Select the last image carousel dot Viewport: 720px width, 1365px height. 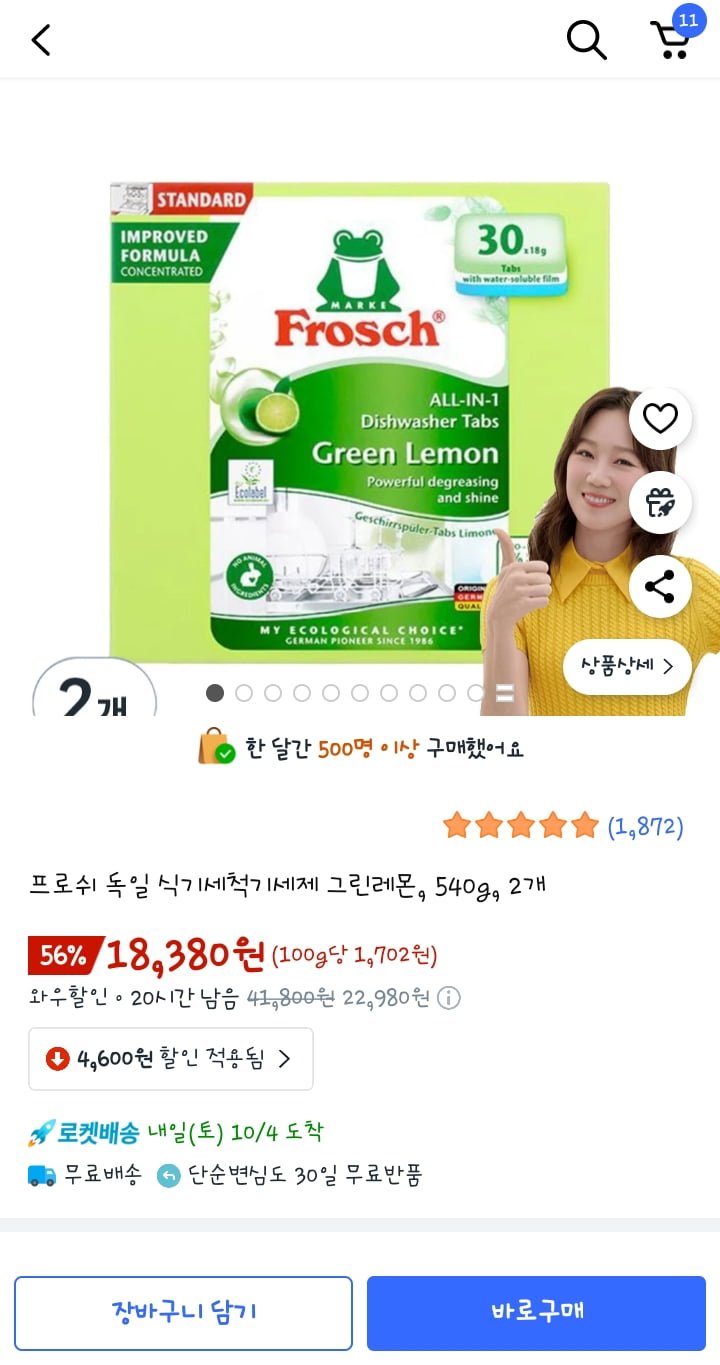476,692
